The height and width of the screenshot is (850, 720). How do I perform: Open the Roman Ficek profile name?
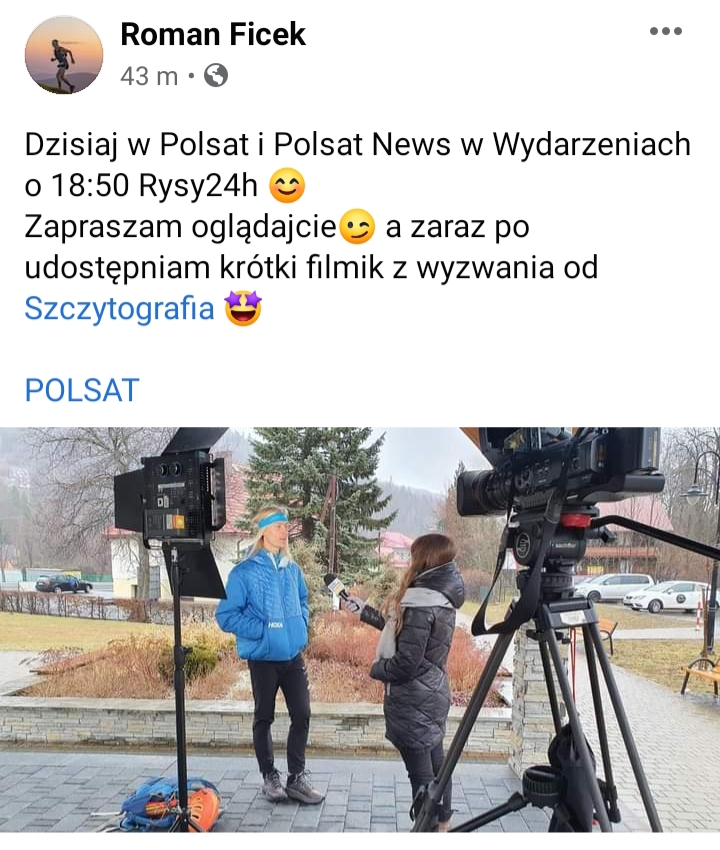pyautogui.click(x=212, y=34)
